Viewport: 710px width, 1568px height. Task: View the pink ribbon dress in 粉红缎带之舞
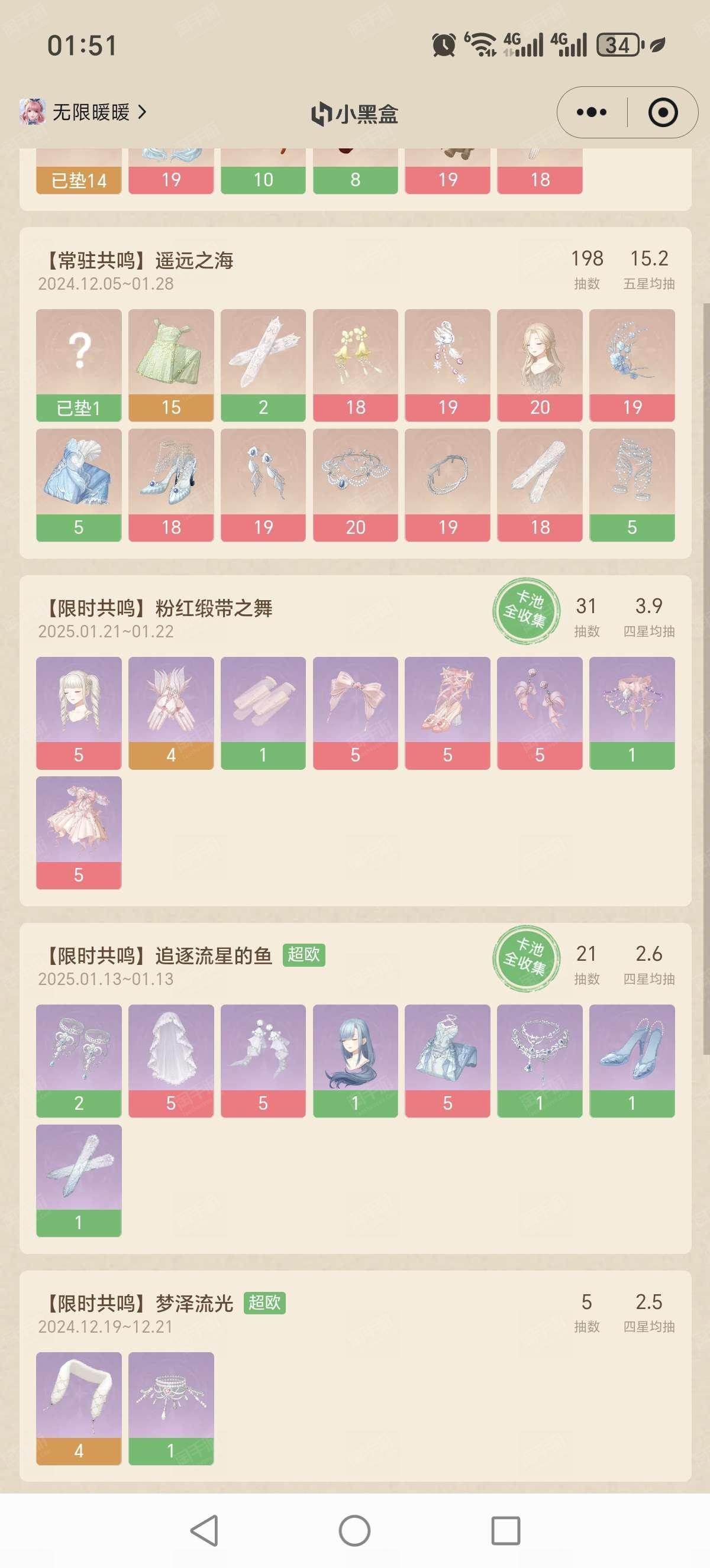tap(79, 832)
